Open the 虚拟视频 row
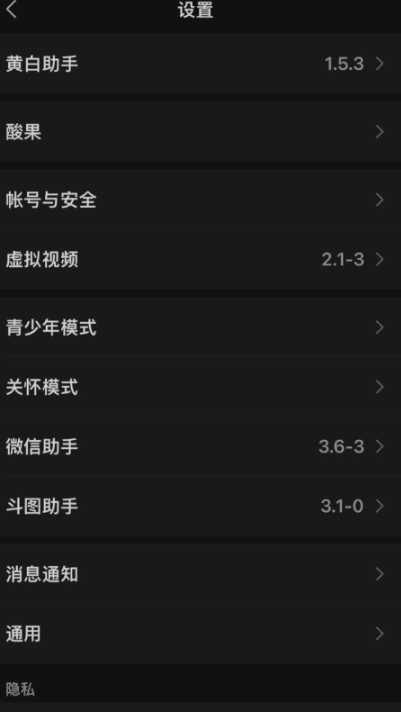 coord(200,259)
